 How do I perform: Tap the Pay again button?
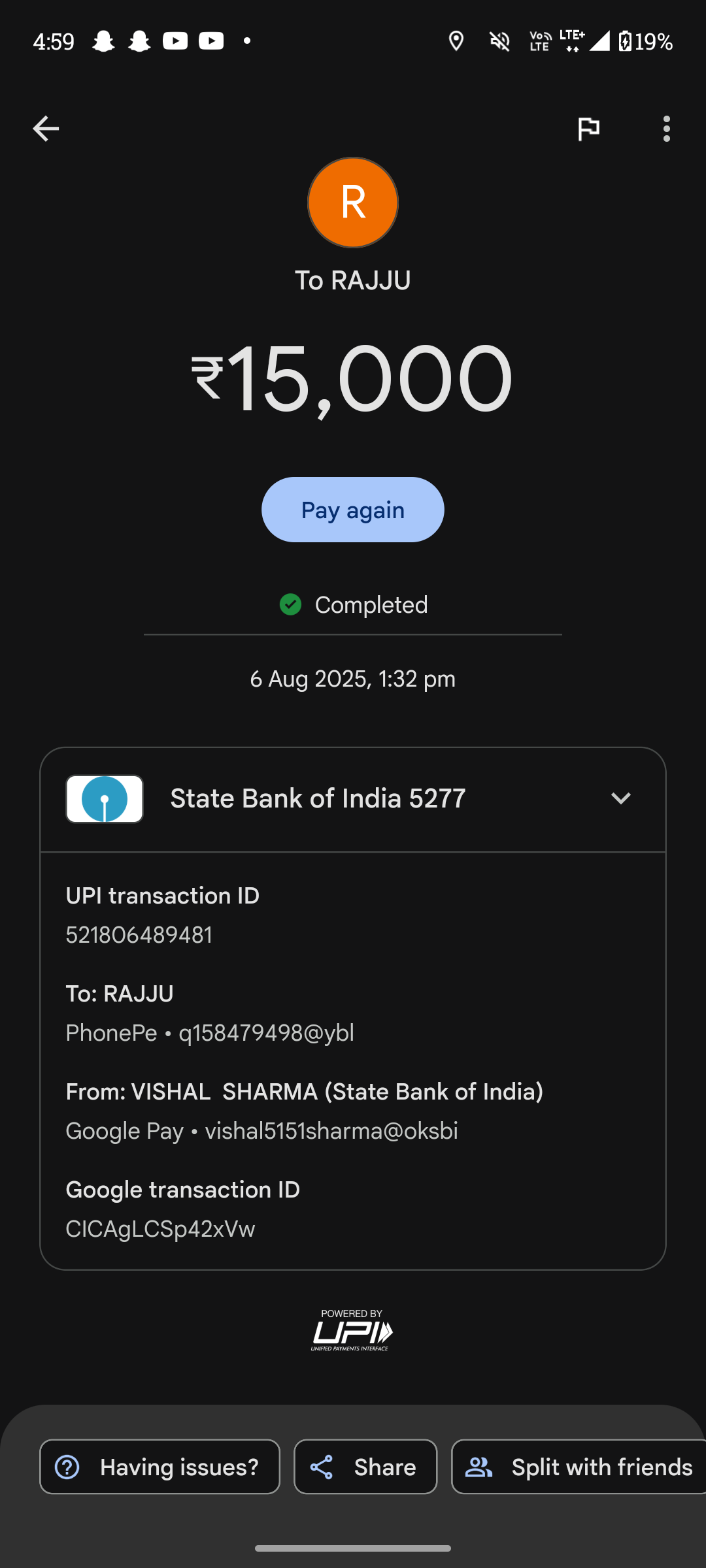(353, 510)
